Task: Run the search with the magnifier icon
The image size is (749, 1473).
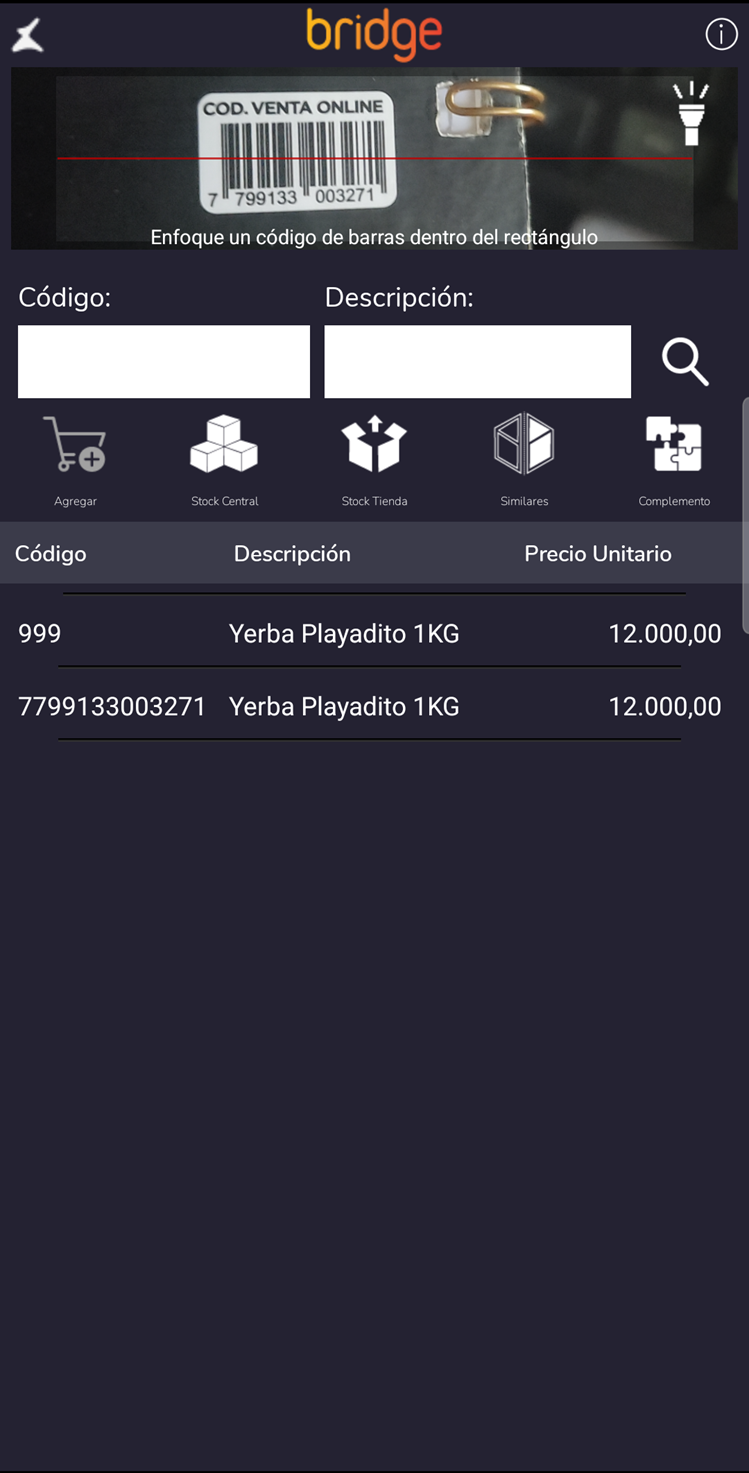Action: coord(685,361)
